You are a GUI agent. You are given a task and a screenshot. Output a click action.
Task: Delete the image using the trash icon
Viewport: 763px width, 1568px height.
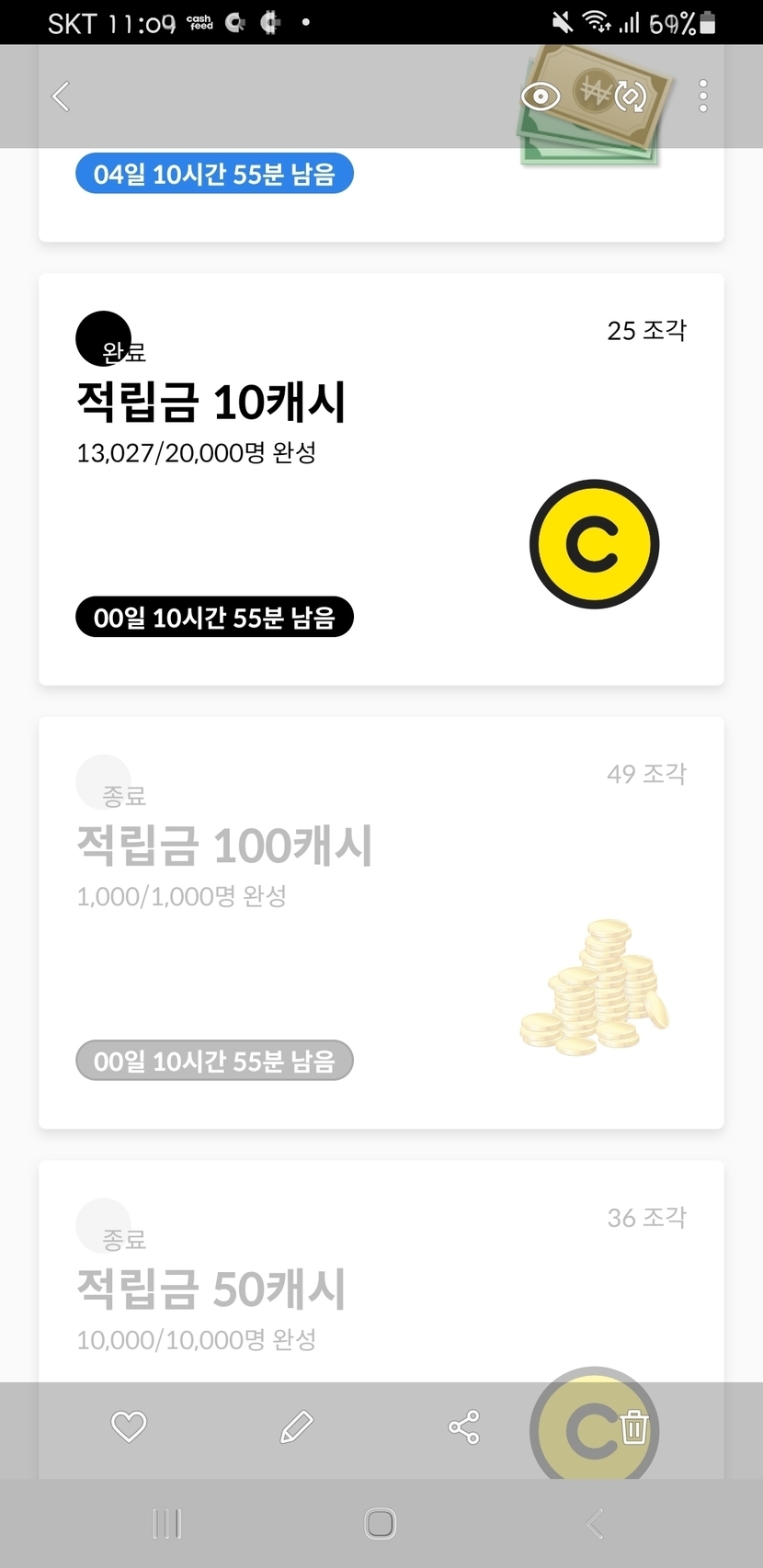[x=634, y=1427]
